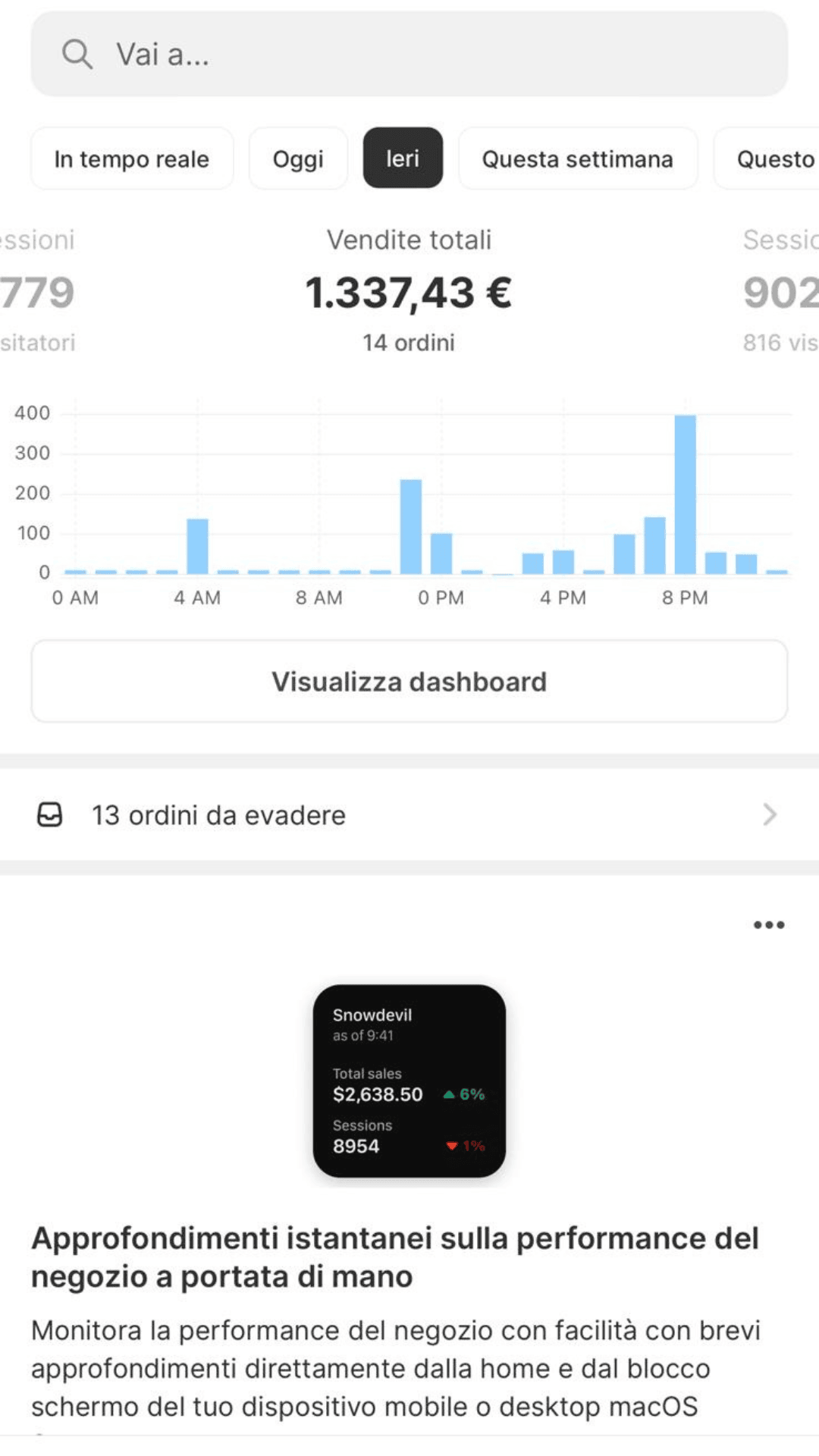Switch to 'Questa settimana' range
819x1456 pixels.
tap(578, 159)
